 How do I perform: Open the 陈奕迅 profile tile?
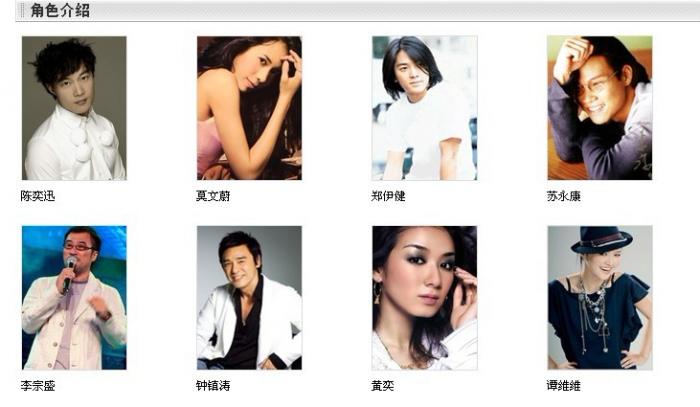click(74, 108)
